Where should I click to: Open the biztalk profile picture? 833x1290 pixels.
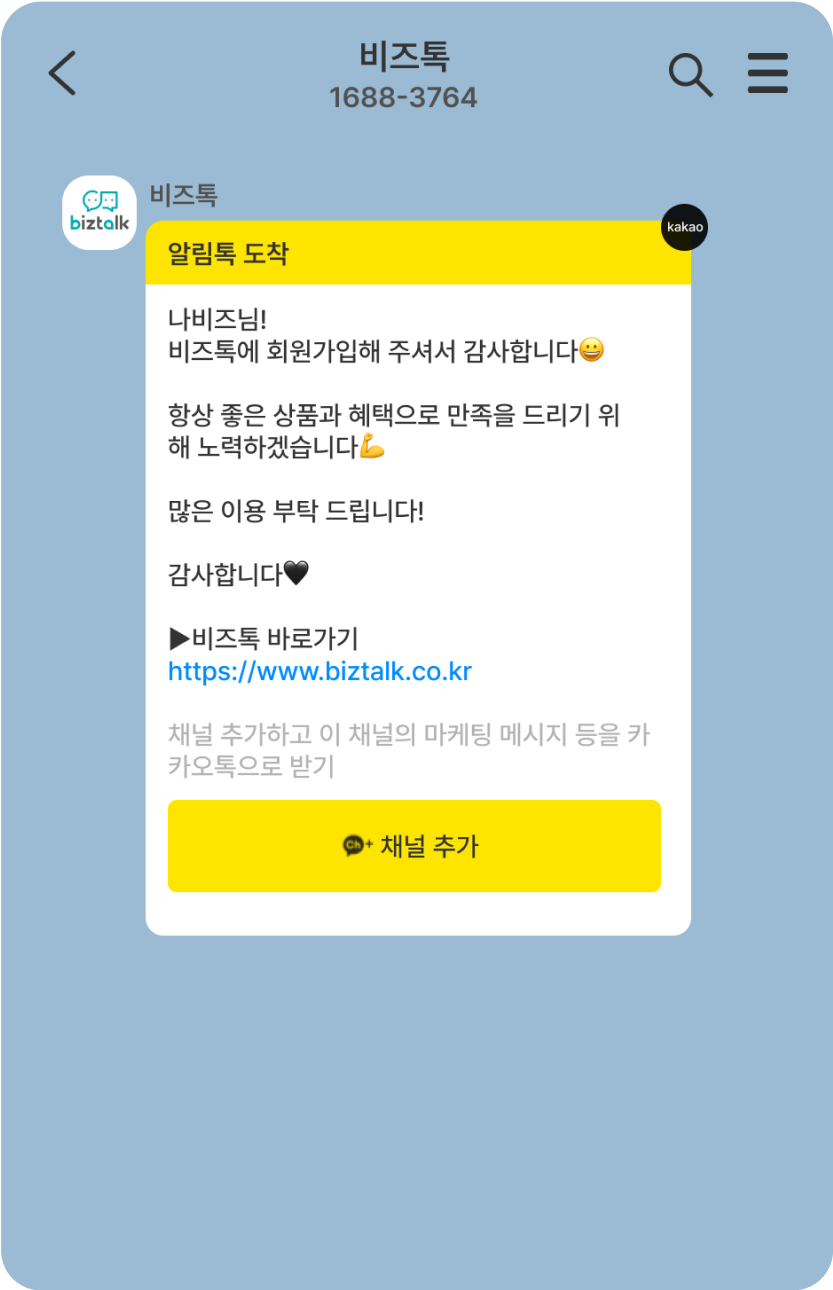click(99, 212)
